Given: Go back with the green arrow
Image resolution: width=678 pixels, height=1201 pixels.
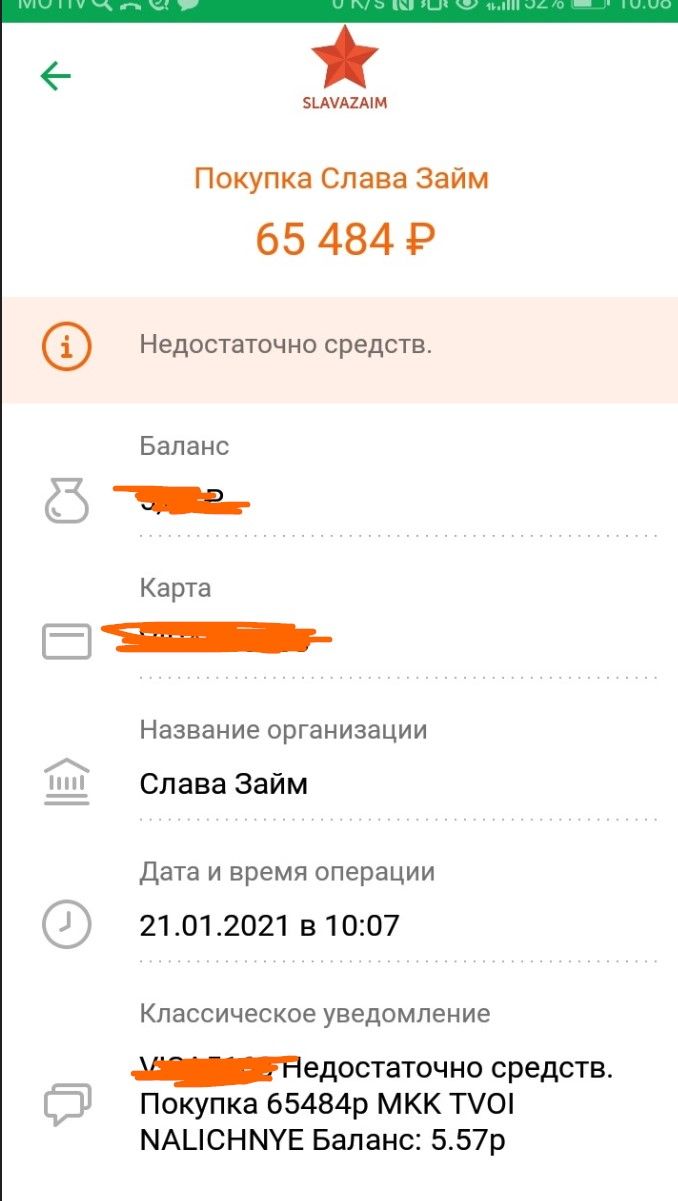Looking at the screenshot, I should [55, 76].
